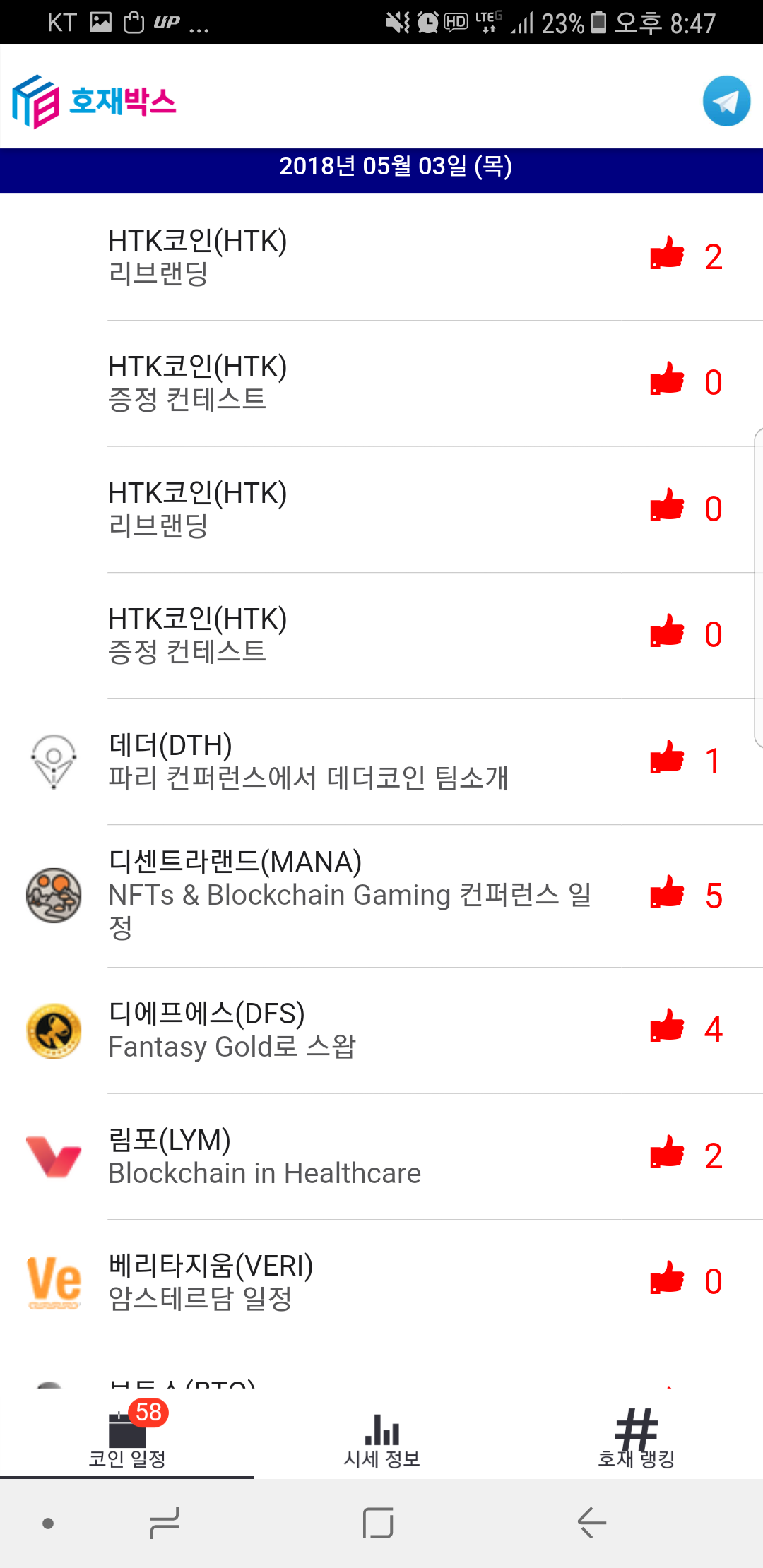Image resolution: width=763 pixels, height=1568 pixels.
Task: Open the 림포(LYM) Blockchain in Healthcare event
Action: pos(264,1156)
